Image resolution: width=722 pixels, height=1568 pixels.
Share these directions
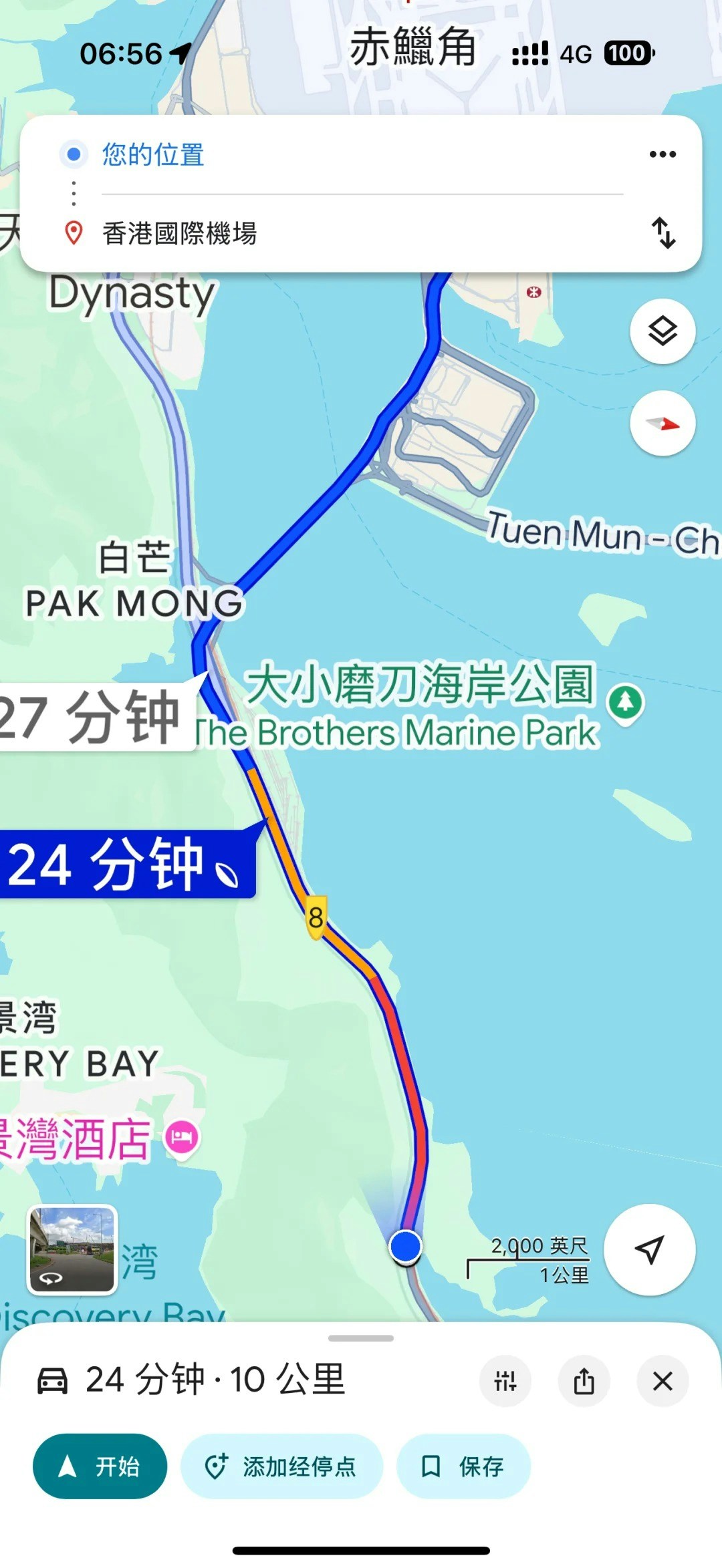pos(584,1380)
